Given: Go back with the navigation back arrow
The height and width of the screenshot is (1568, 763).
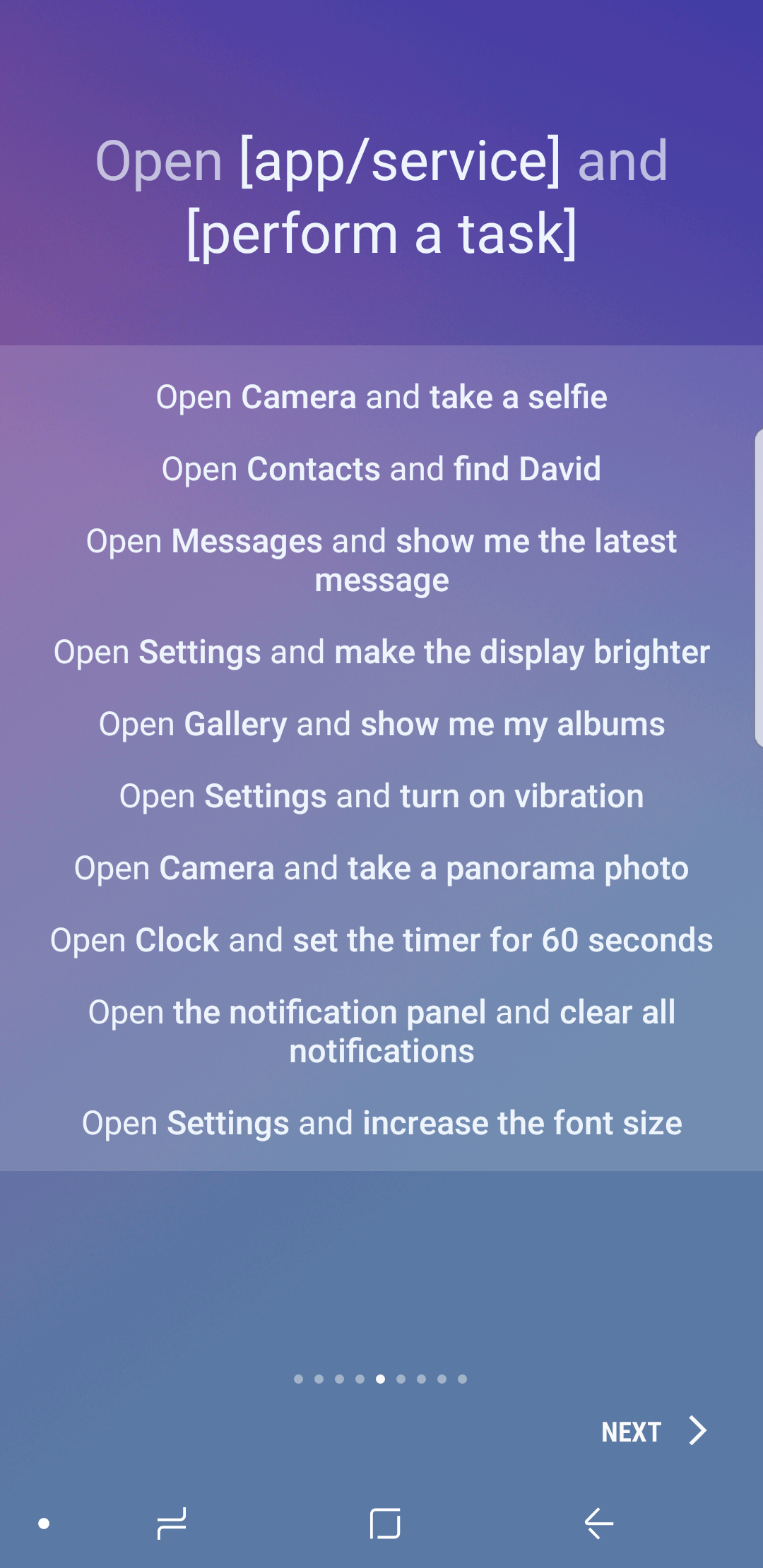Looking at the screenshot, I should pyautogui.click(x=598, y=1524).
